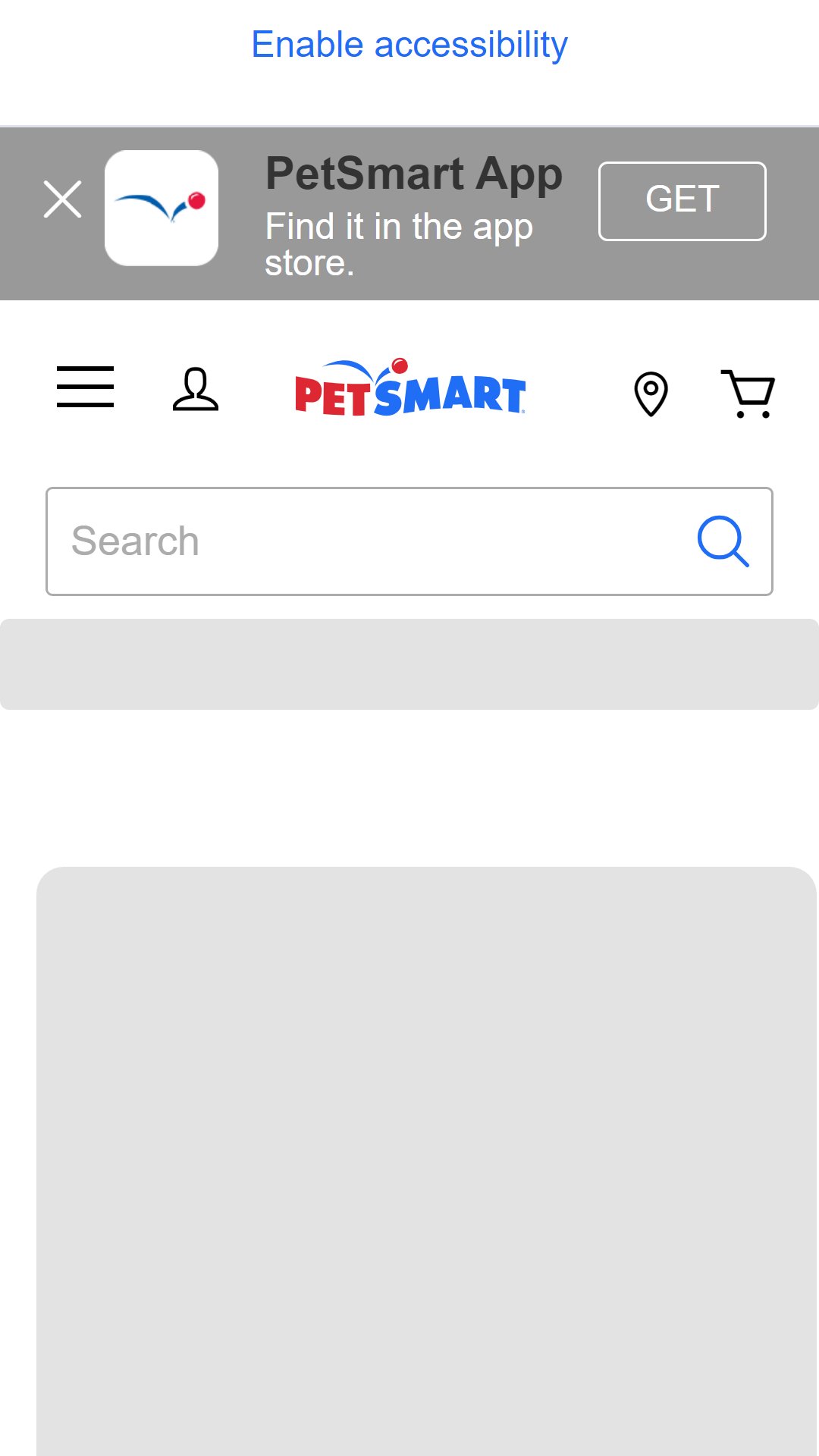Open the hamburger navigation menu
The image size is (819, 1456).
pyautogui.click(x=85, y=387)
